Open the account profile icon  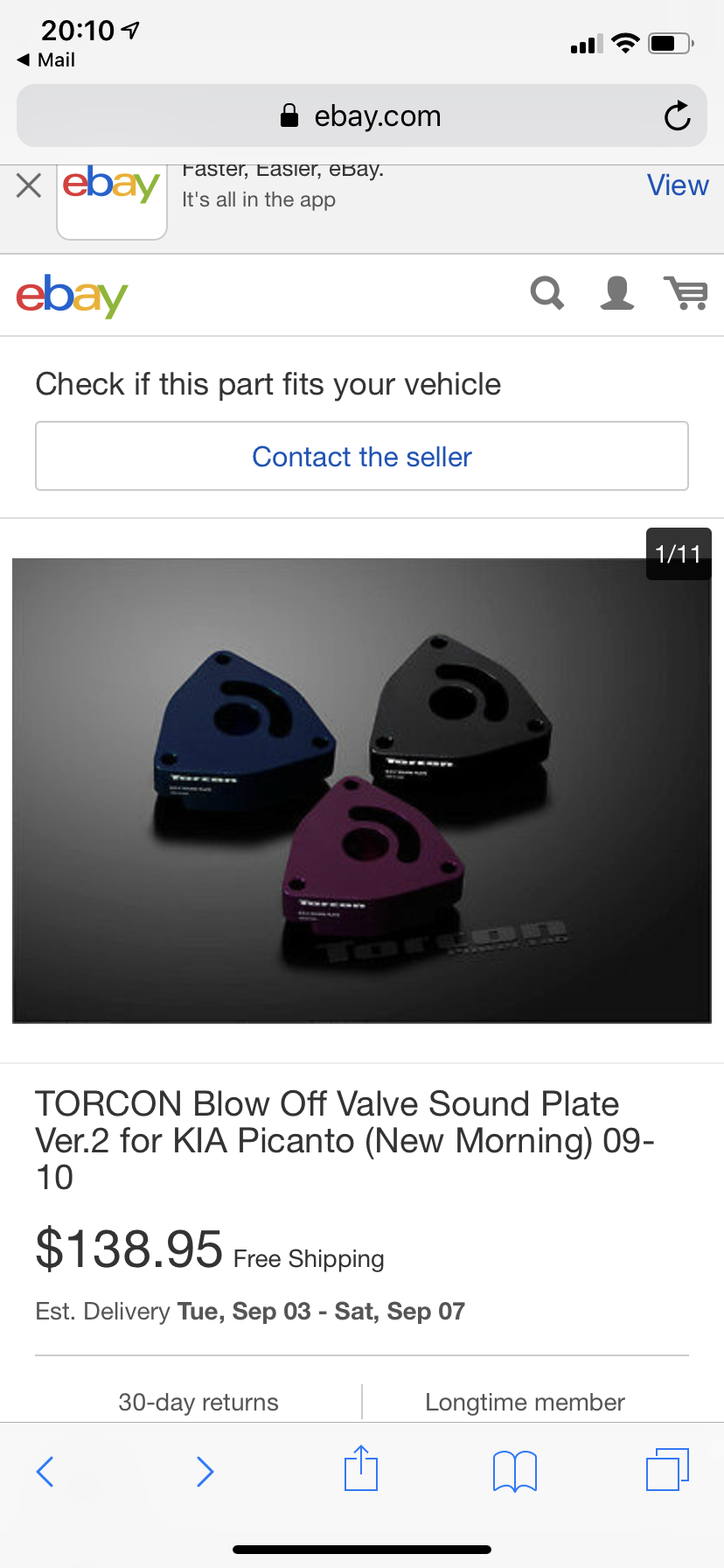tap(616, 294)
